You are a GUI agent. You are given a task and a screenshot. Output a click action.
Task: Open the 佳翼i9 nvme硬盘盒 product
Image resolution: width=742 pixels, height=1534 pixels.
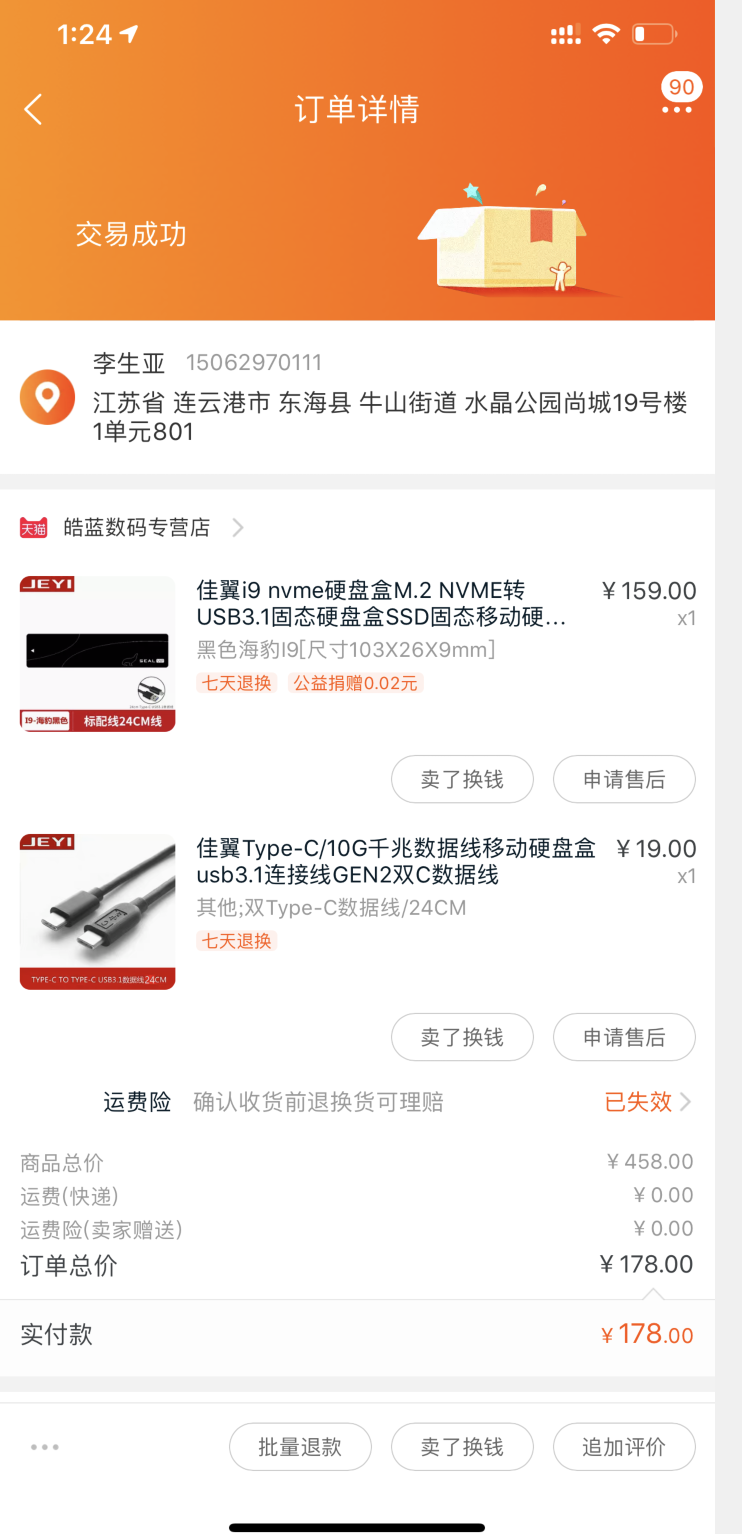pyautogui.click(x=381, y=604)
